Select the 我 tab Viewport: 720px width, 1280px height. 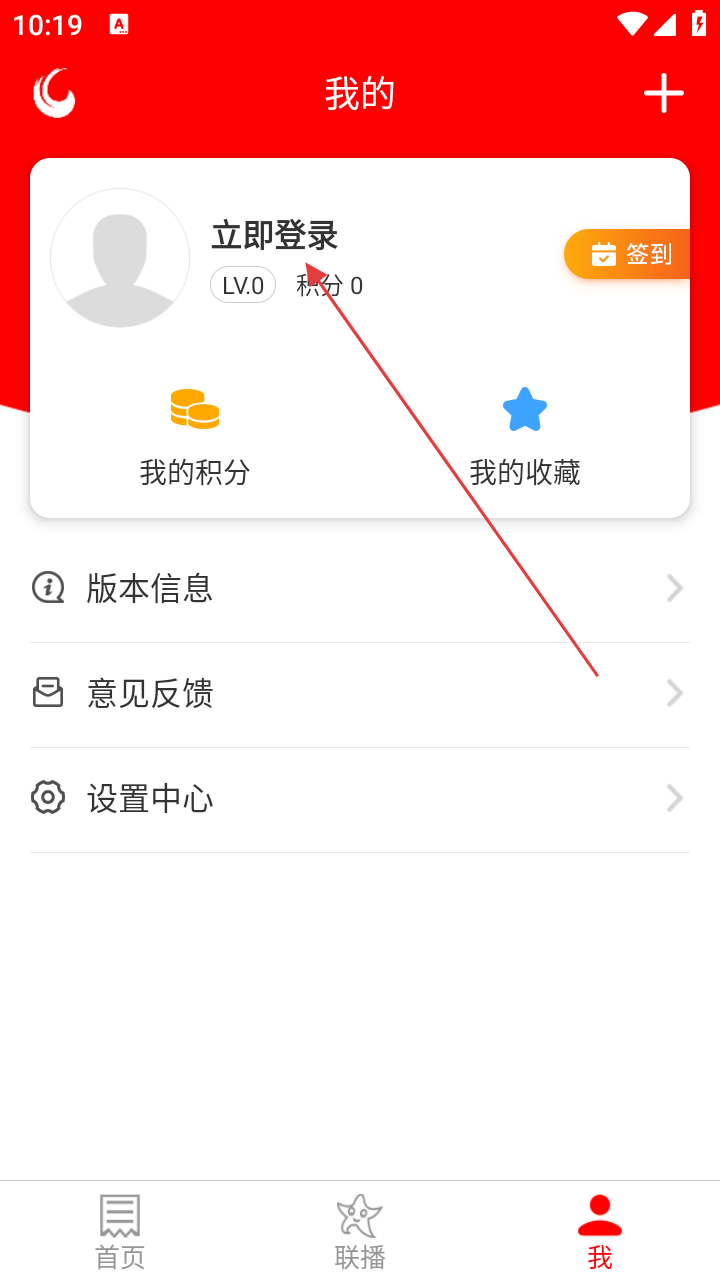tap(600, 1231)
